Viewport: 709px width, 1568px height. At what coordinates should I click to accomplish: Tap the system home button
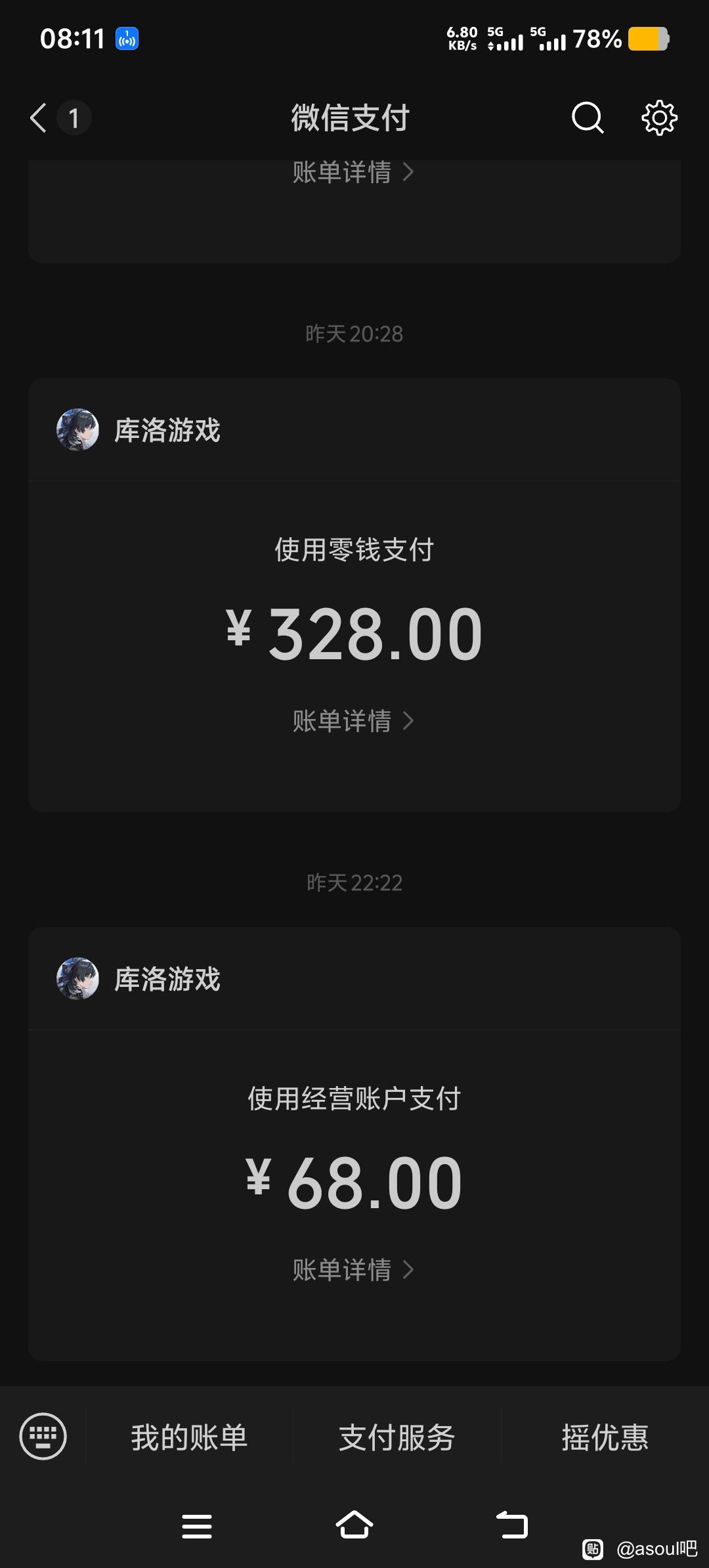click(x=354, y=1525)
